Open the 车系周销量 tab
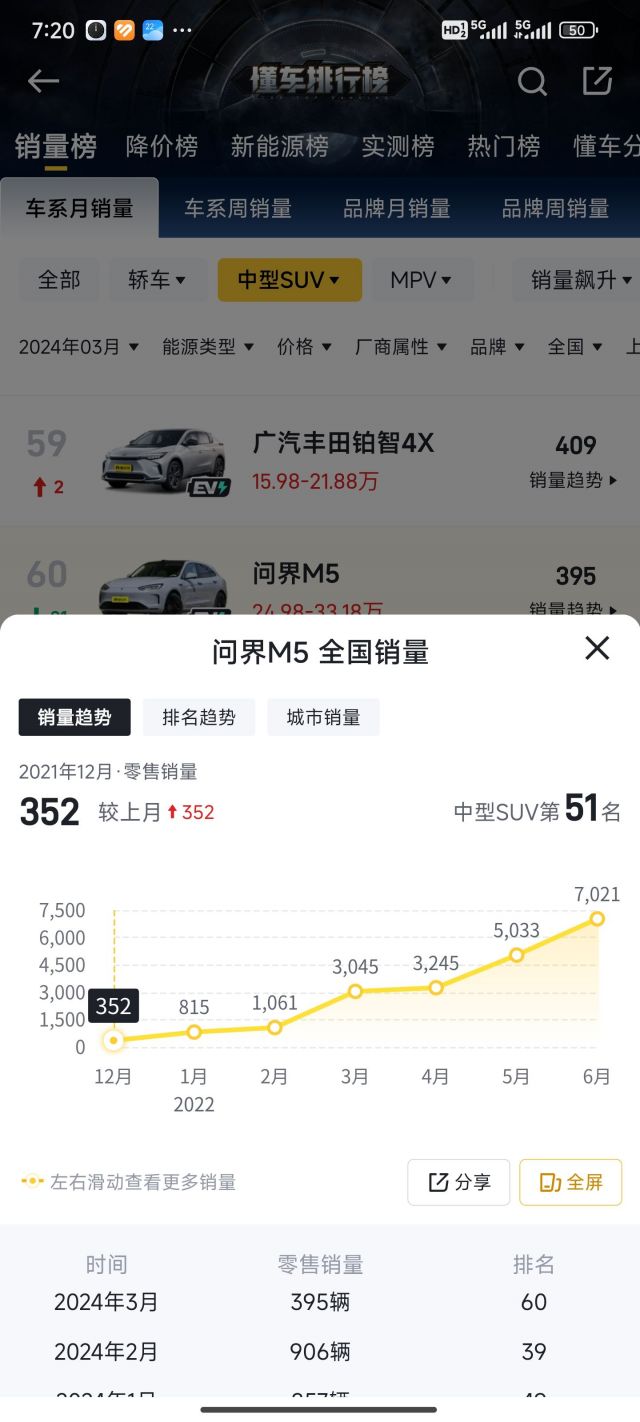The image size is (640, 1422). click(238, 208)
